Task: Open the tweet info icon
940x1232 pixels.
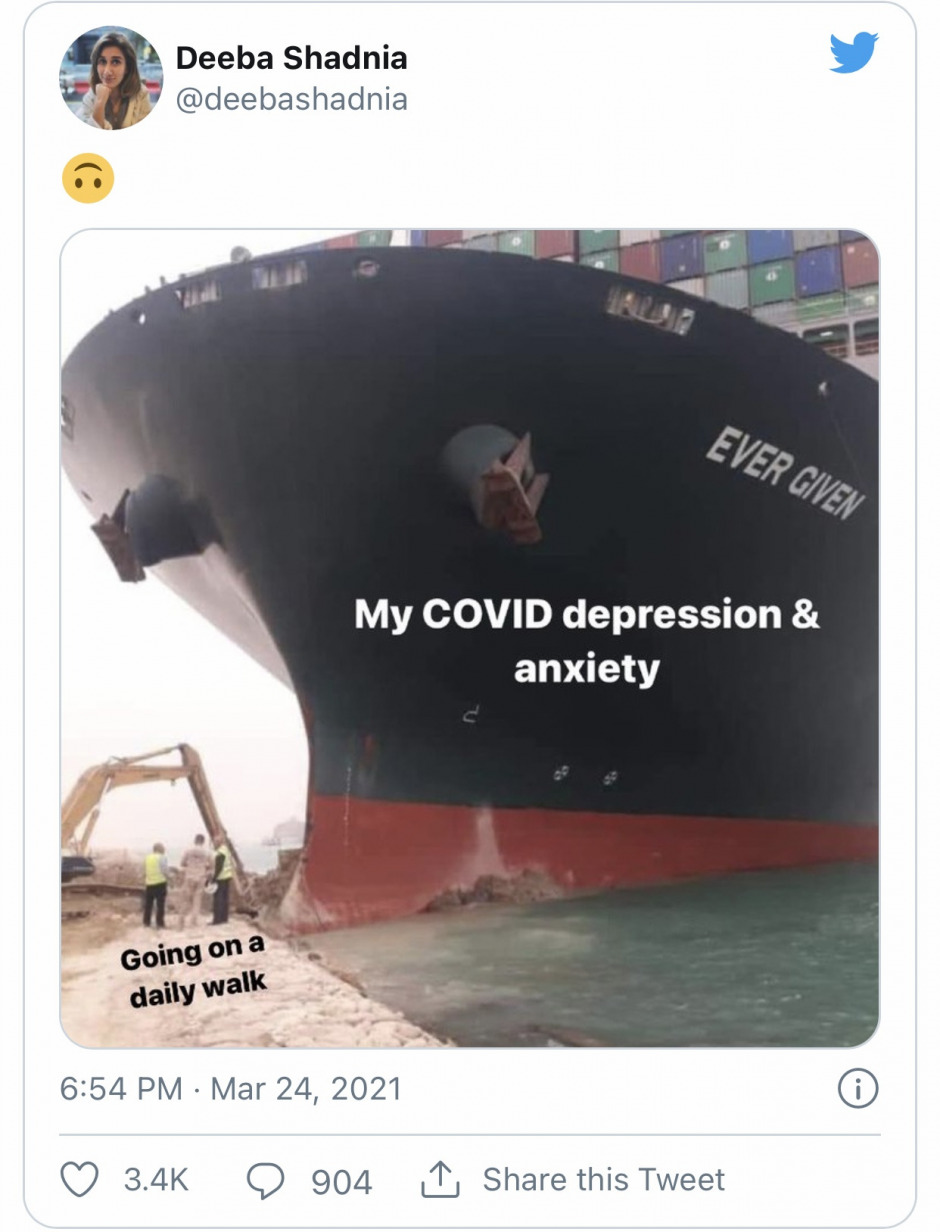Action: tap(857, 1089)
